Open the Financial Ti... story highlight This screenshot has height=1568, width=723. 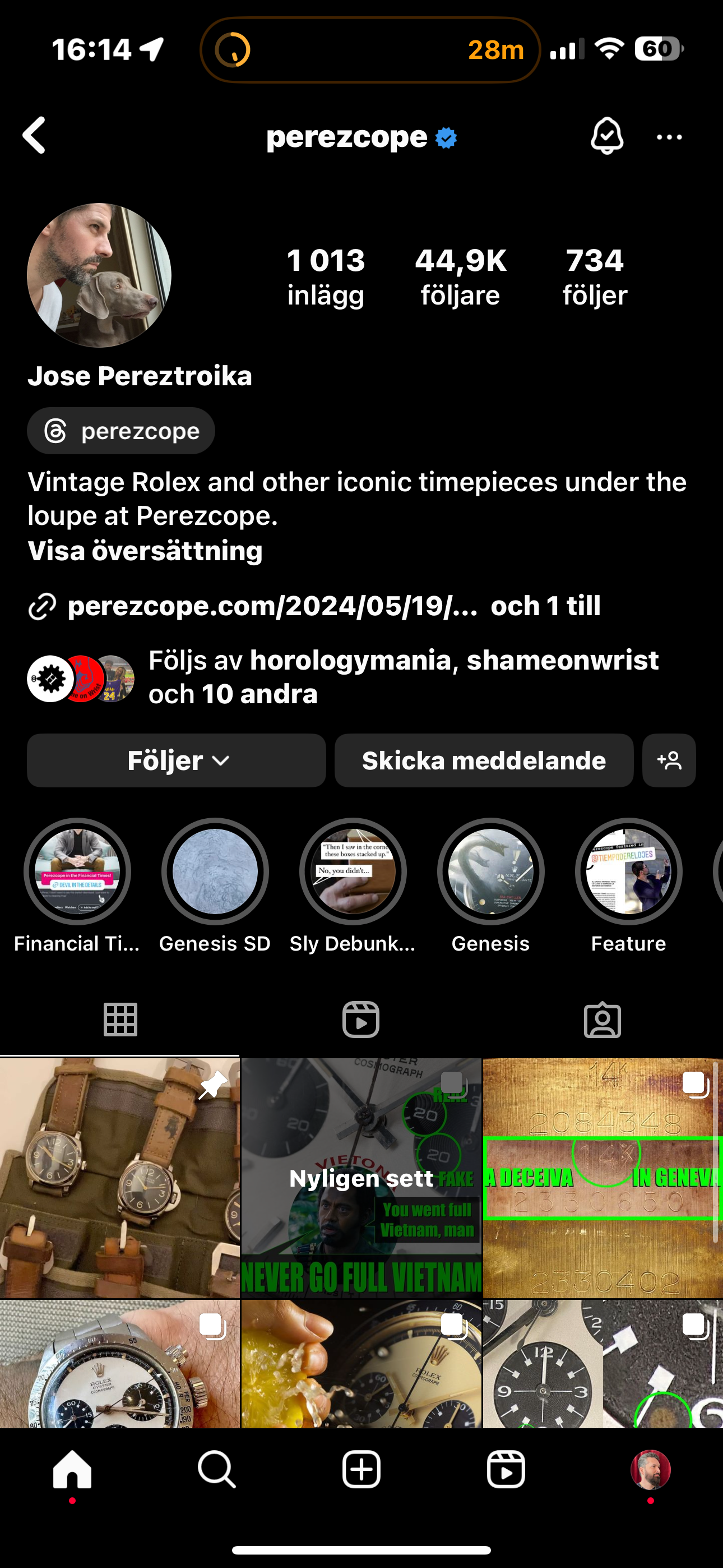coord(77,871)
